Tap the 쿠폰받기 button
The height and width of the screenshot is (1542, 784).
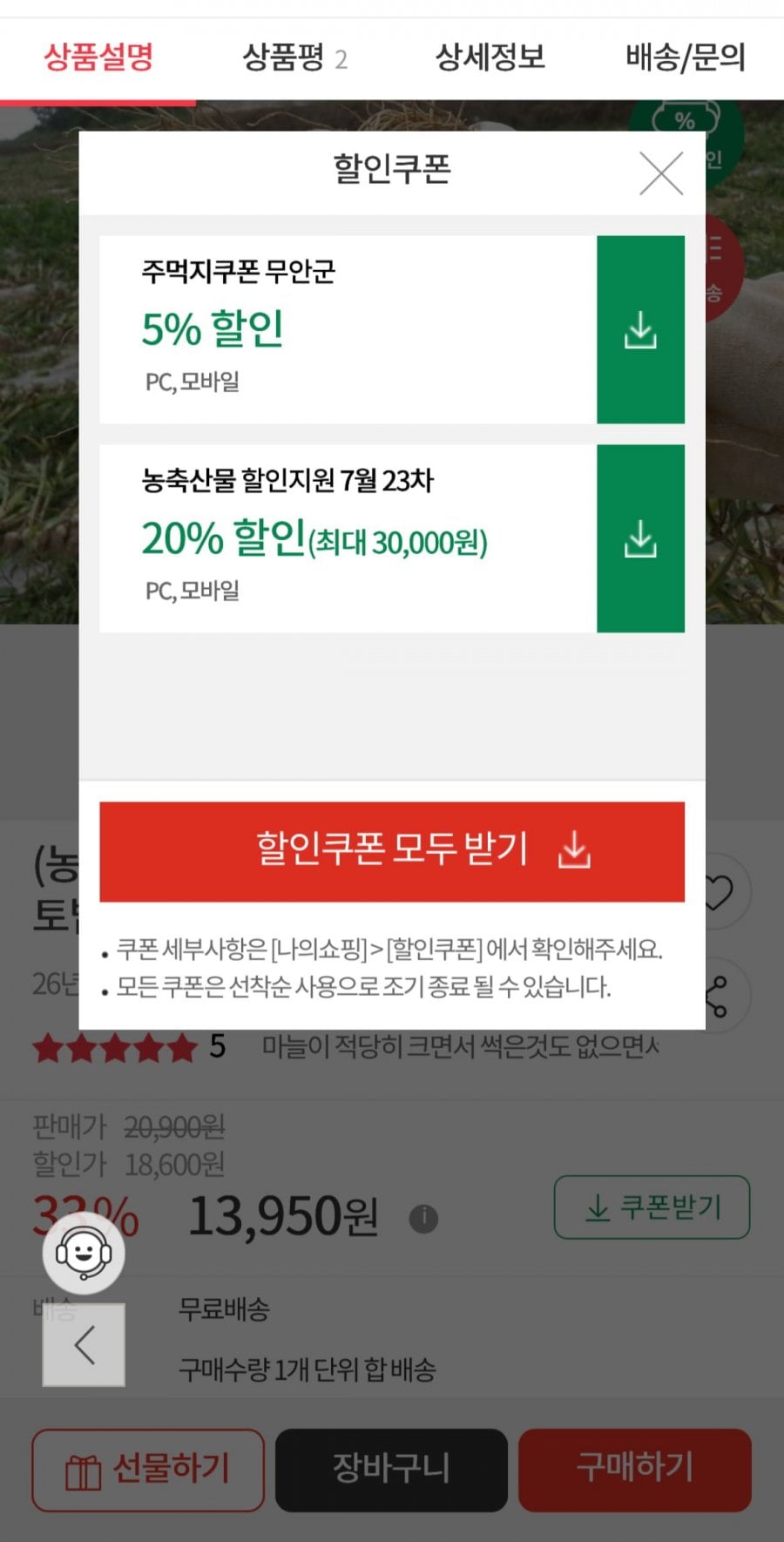click(652, 1207)
